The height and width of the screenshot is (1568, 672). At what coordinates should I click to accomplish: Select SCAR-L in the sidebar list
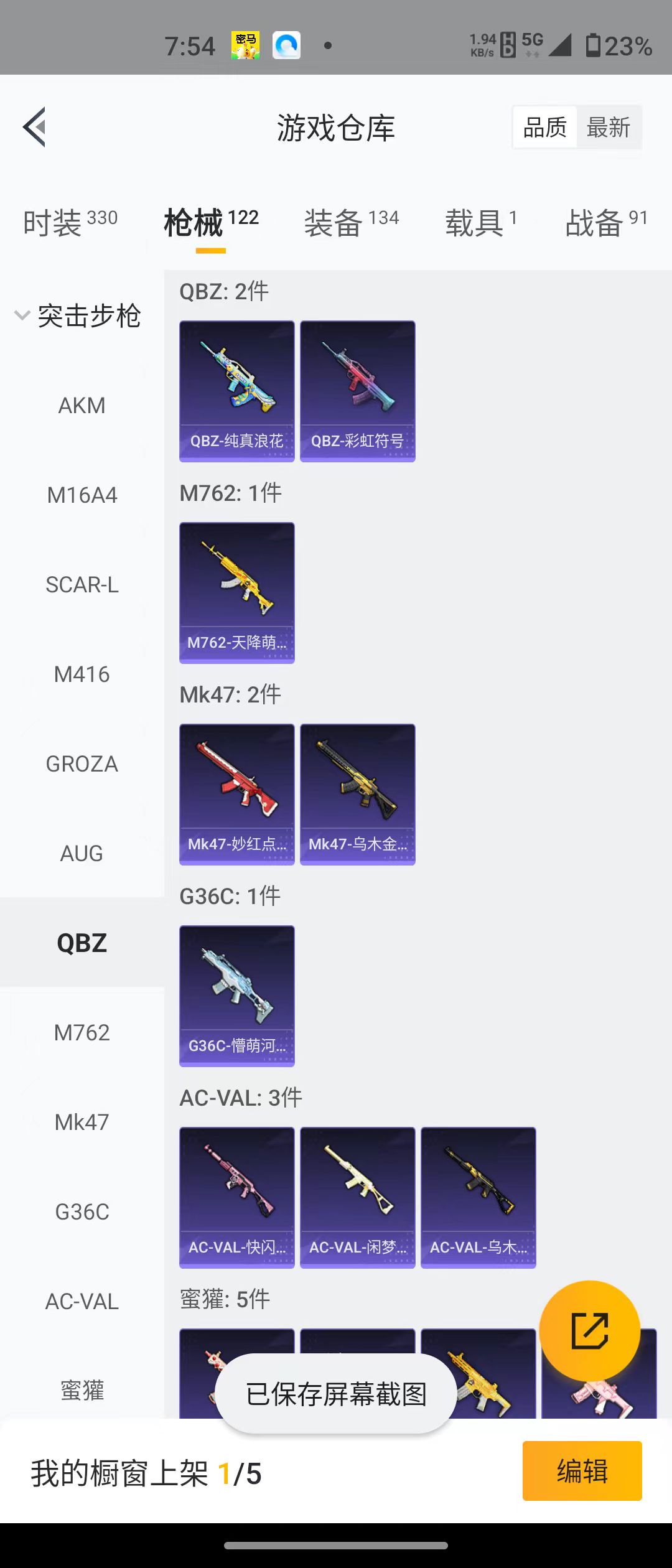[x=82, y=585]
